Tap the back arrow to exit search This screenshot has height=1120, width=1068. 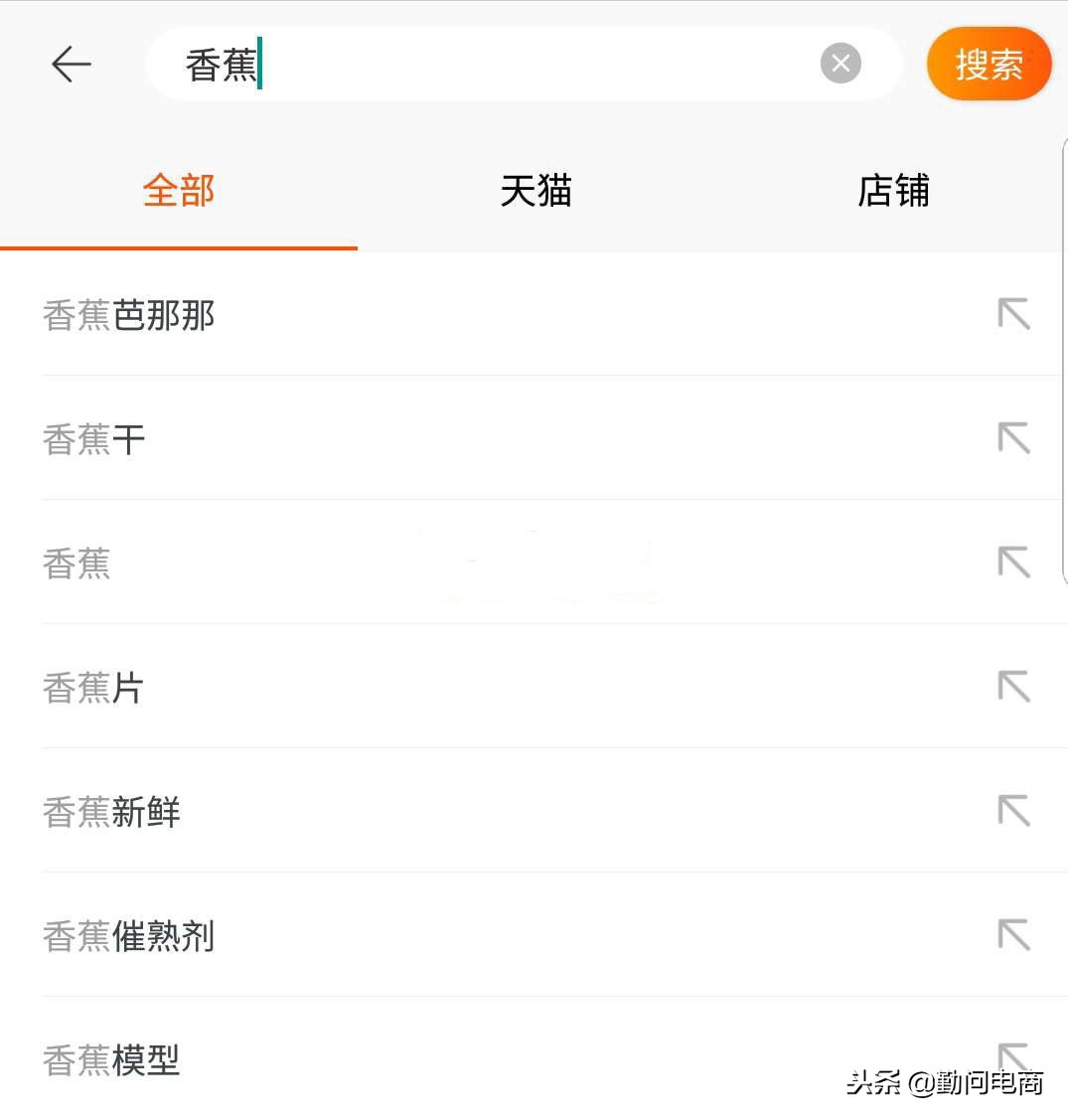(x=70, y=64)
